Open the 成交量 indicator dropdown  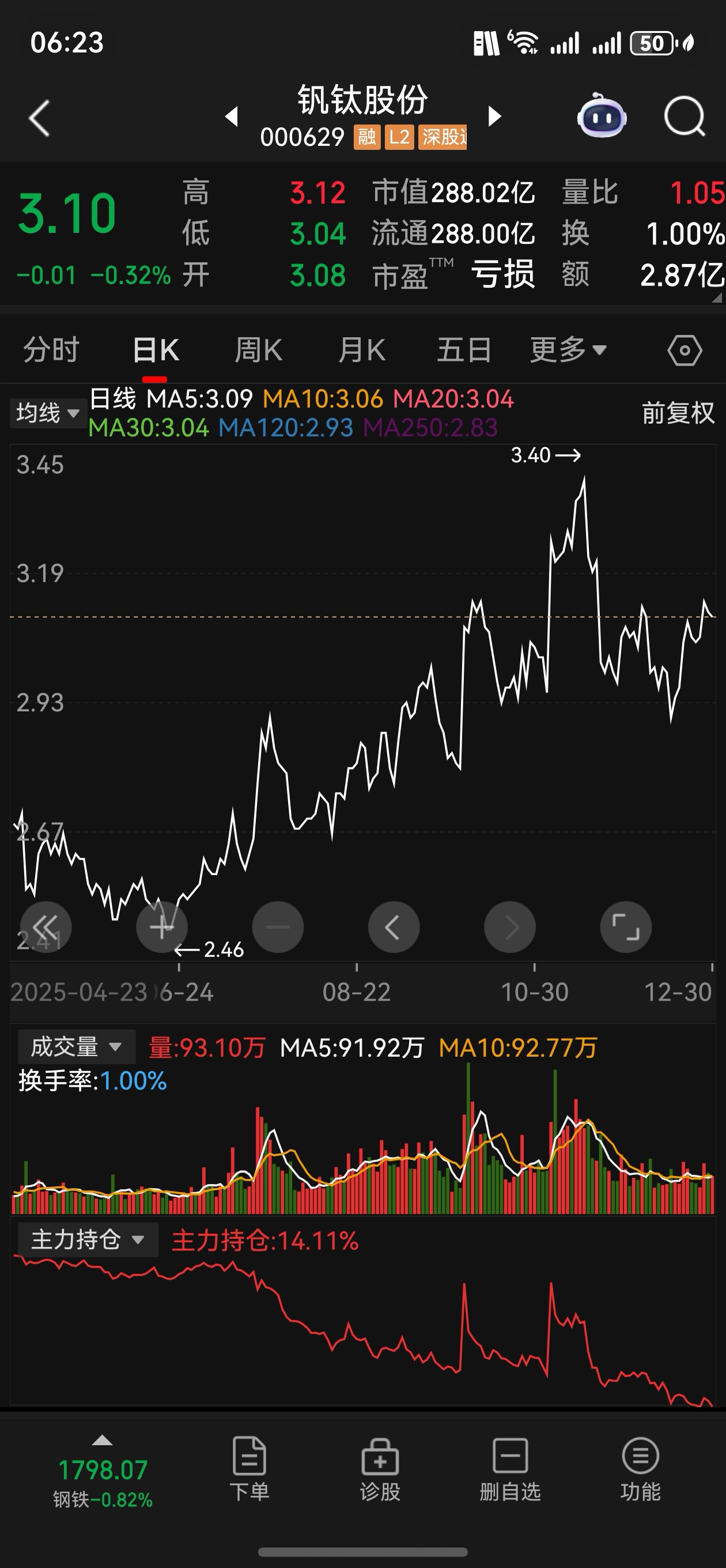tap(76, 1047)
